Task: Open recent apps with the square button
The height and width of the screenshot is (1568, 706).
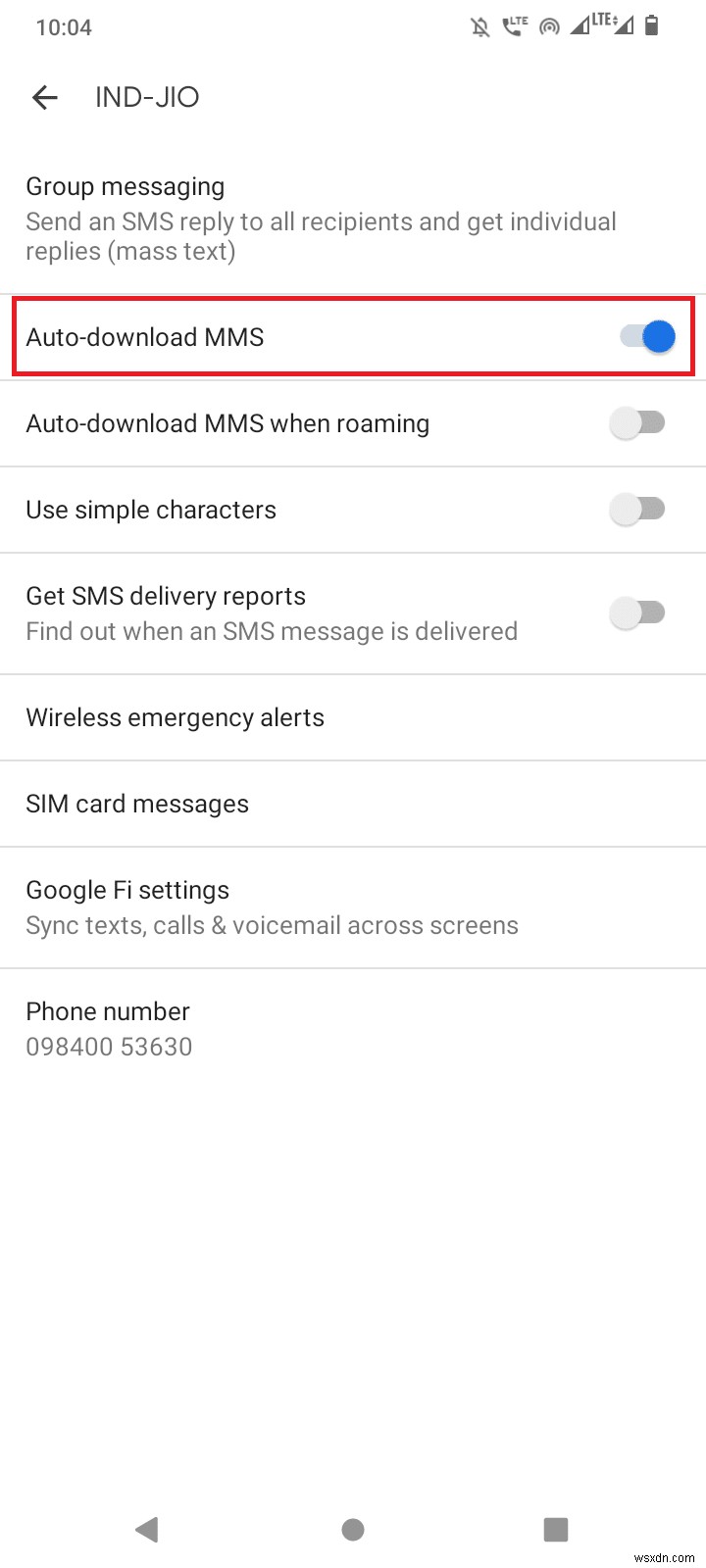Action: click(556, 1529)
